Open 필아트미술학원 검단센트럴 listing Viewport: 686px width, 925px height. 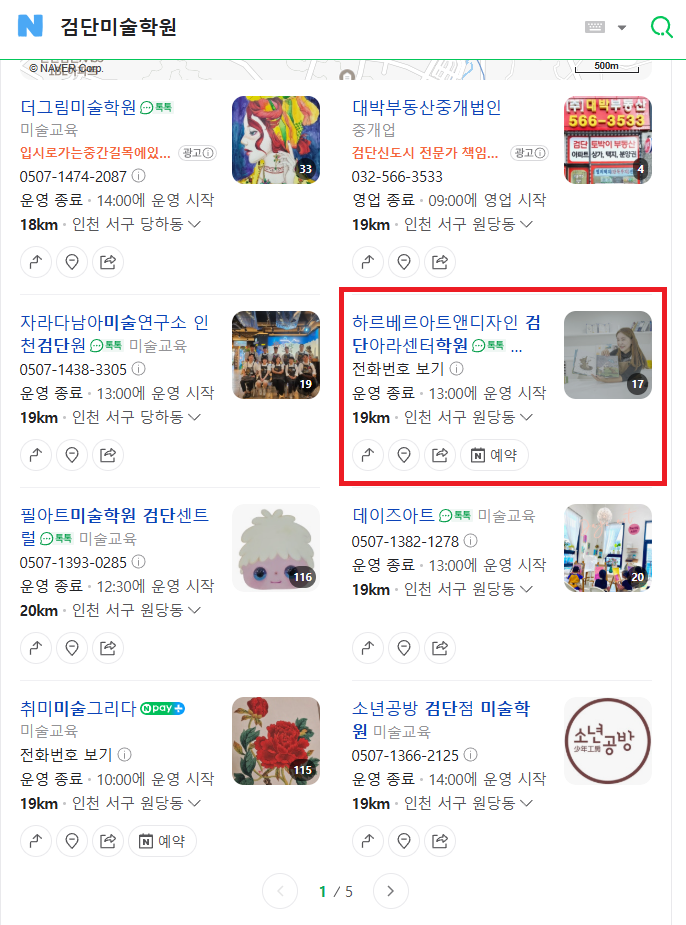(114, 516)
